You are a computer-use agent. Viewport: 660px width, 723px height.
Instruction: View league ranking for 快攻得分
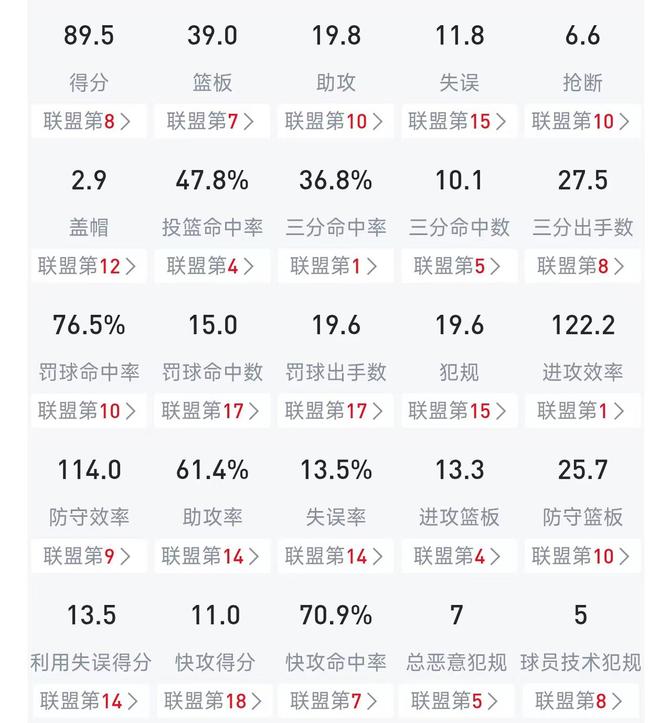point(212,701)
